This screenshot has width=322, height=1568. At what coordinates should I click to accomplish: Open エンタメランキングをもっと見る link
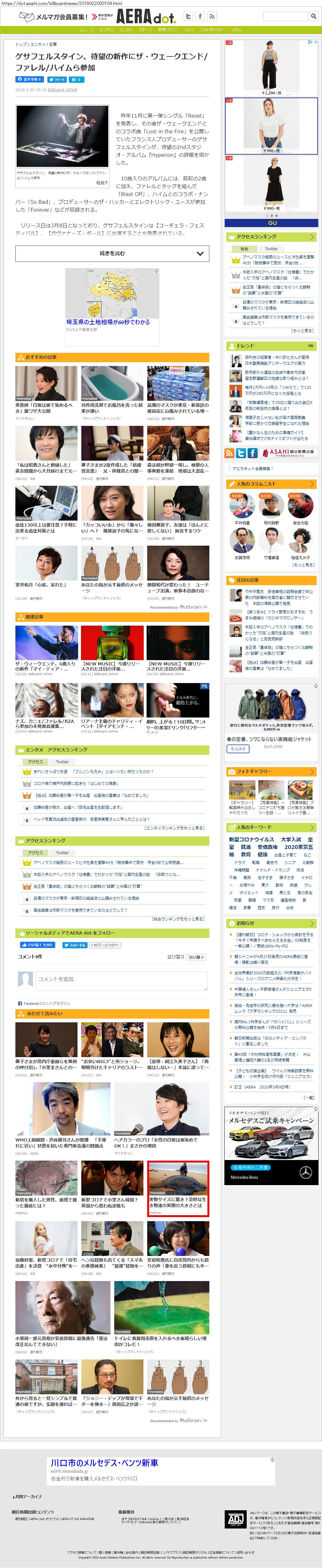(174, 828)
